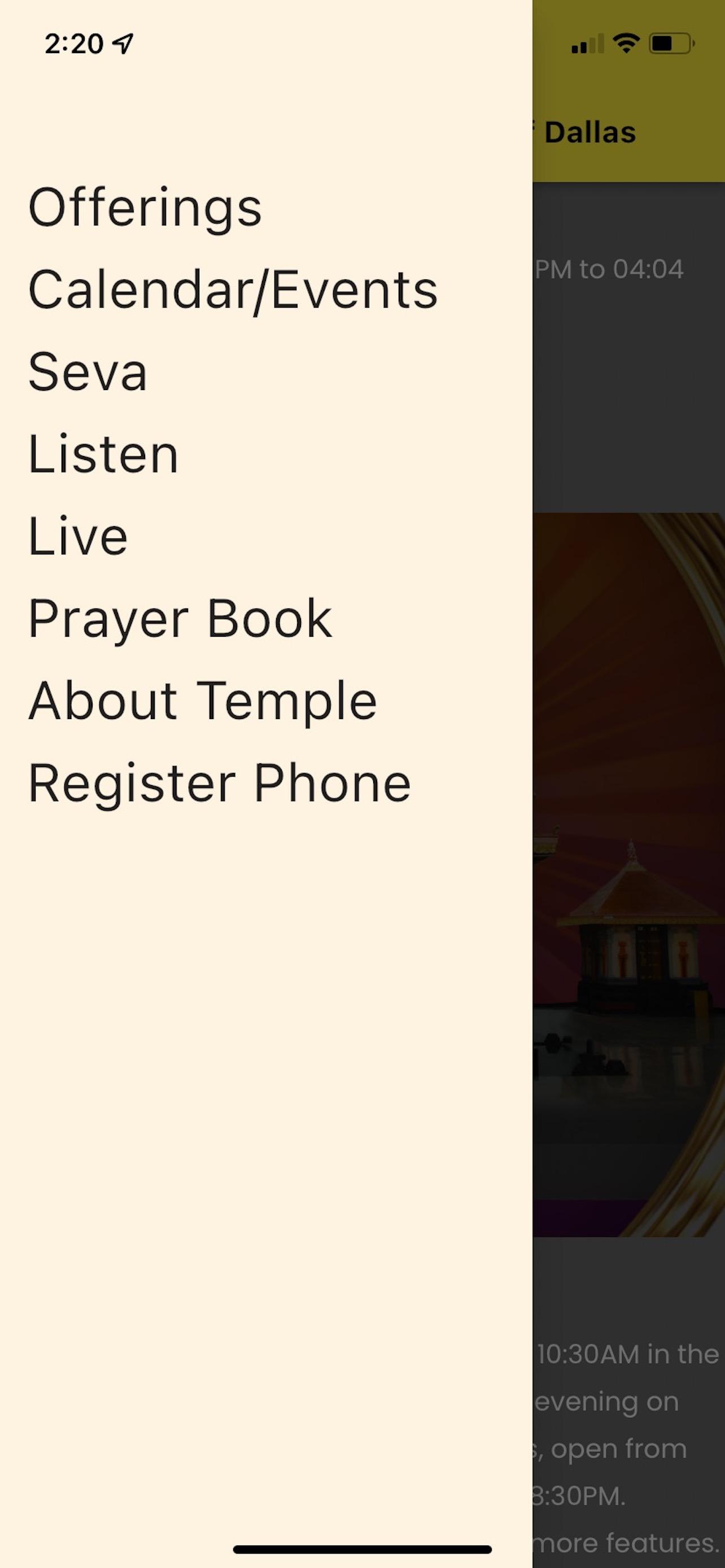Open the Listen section
Image resolution: width=725 pixels, height=1568 pixels.
pos(103,454)
